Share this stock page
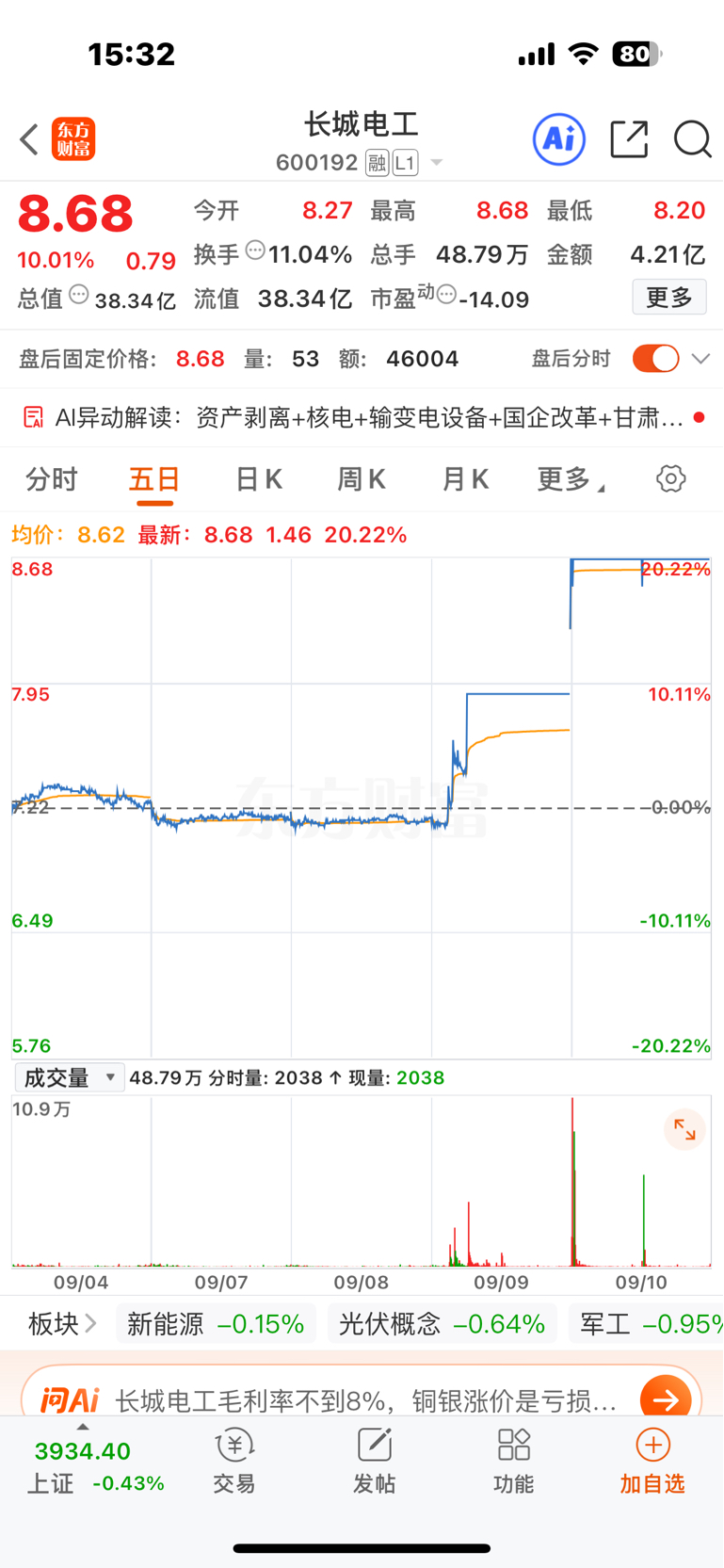724x1568 pixels. pyautogui.click(x=629, y=139)
